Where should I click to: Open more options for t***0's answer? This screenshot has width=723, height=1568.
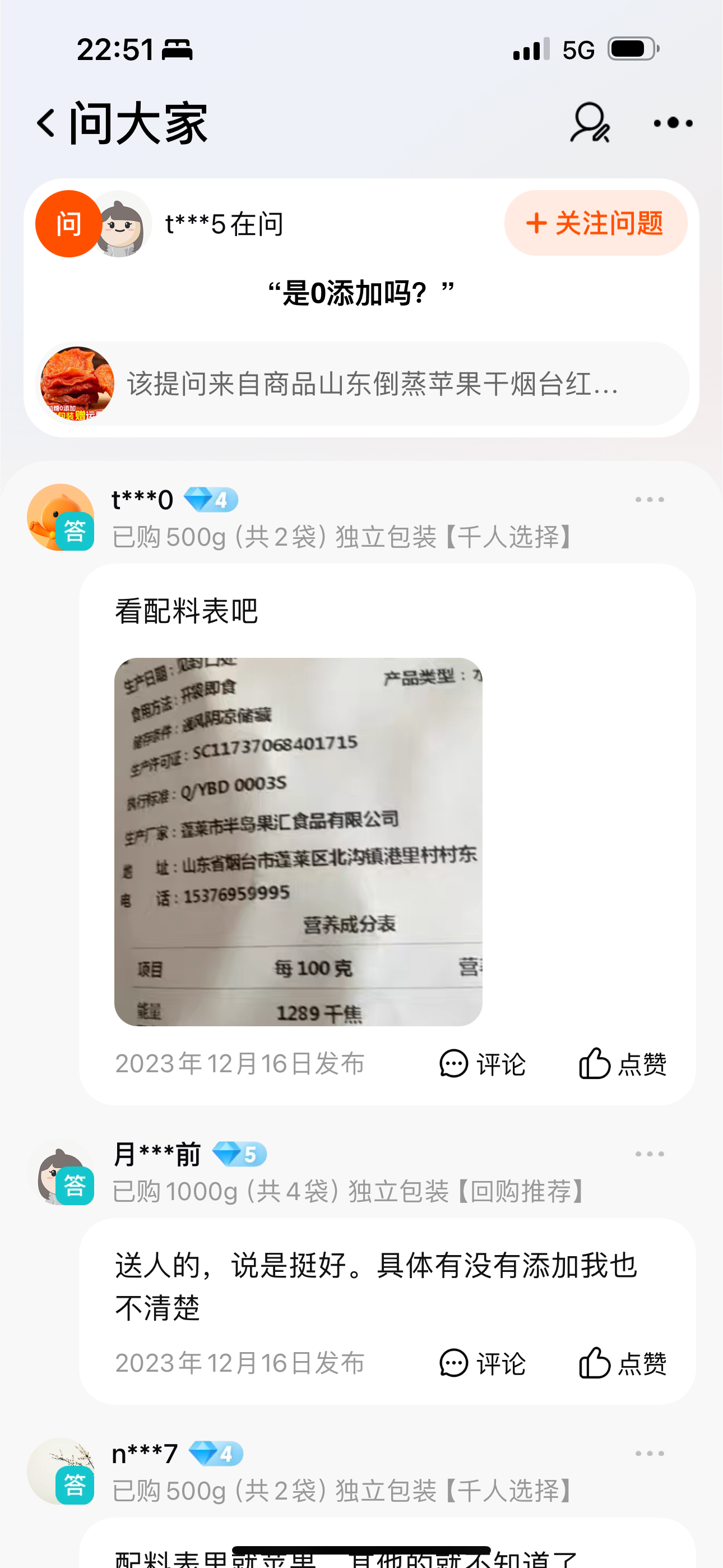[x=650, y=500]
